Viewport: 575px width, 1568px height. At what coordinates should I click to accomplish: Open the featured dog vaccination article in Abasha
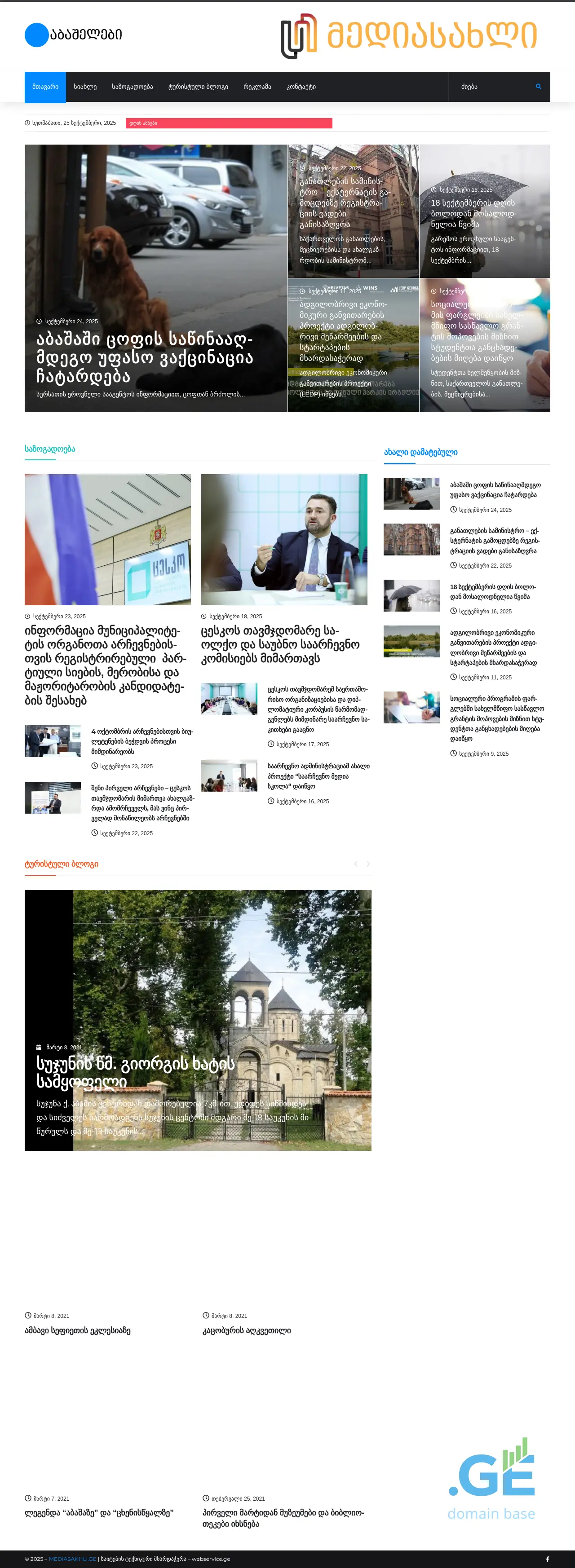point(144,357)
